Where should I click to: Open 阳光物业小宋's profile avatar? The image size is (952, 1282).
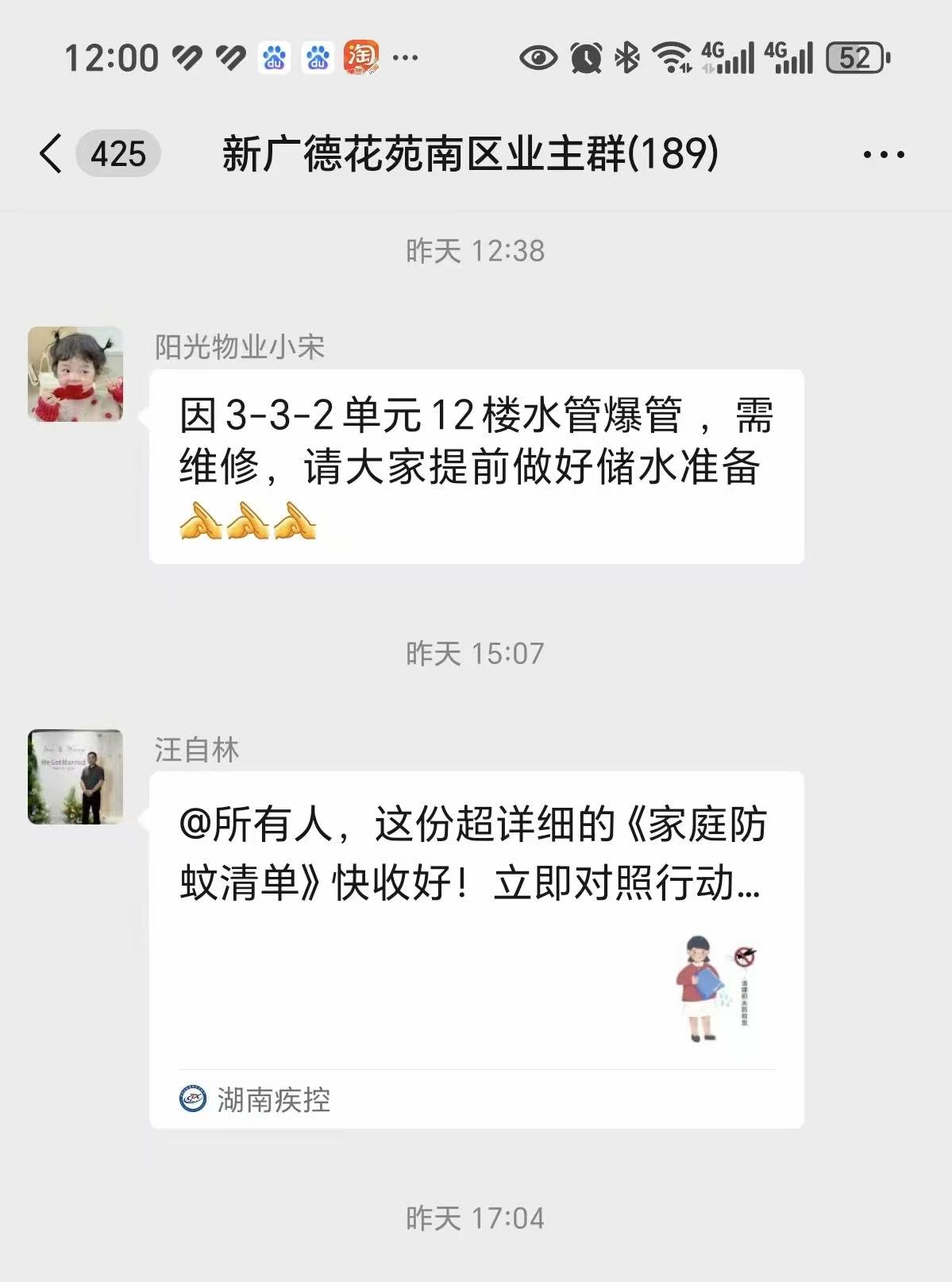pyautogui.click(x=75, y=374)
